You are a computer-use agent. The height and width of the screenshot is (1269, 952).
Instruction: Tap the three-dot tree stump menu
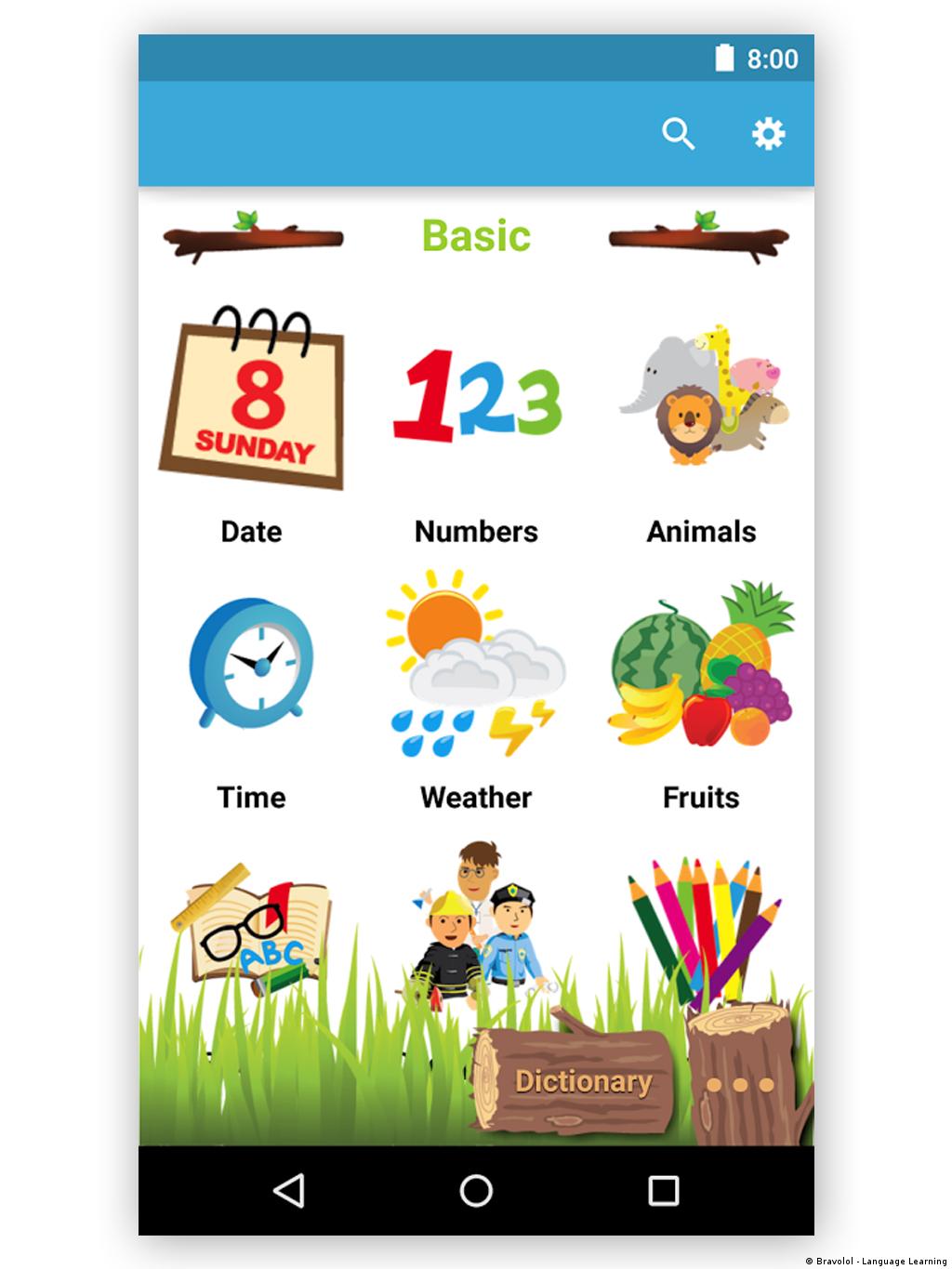(x=741, y=1084)
